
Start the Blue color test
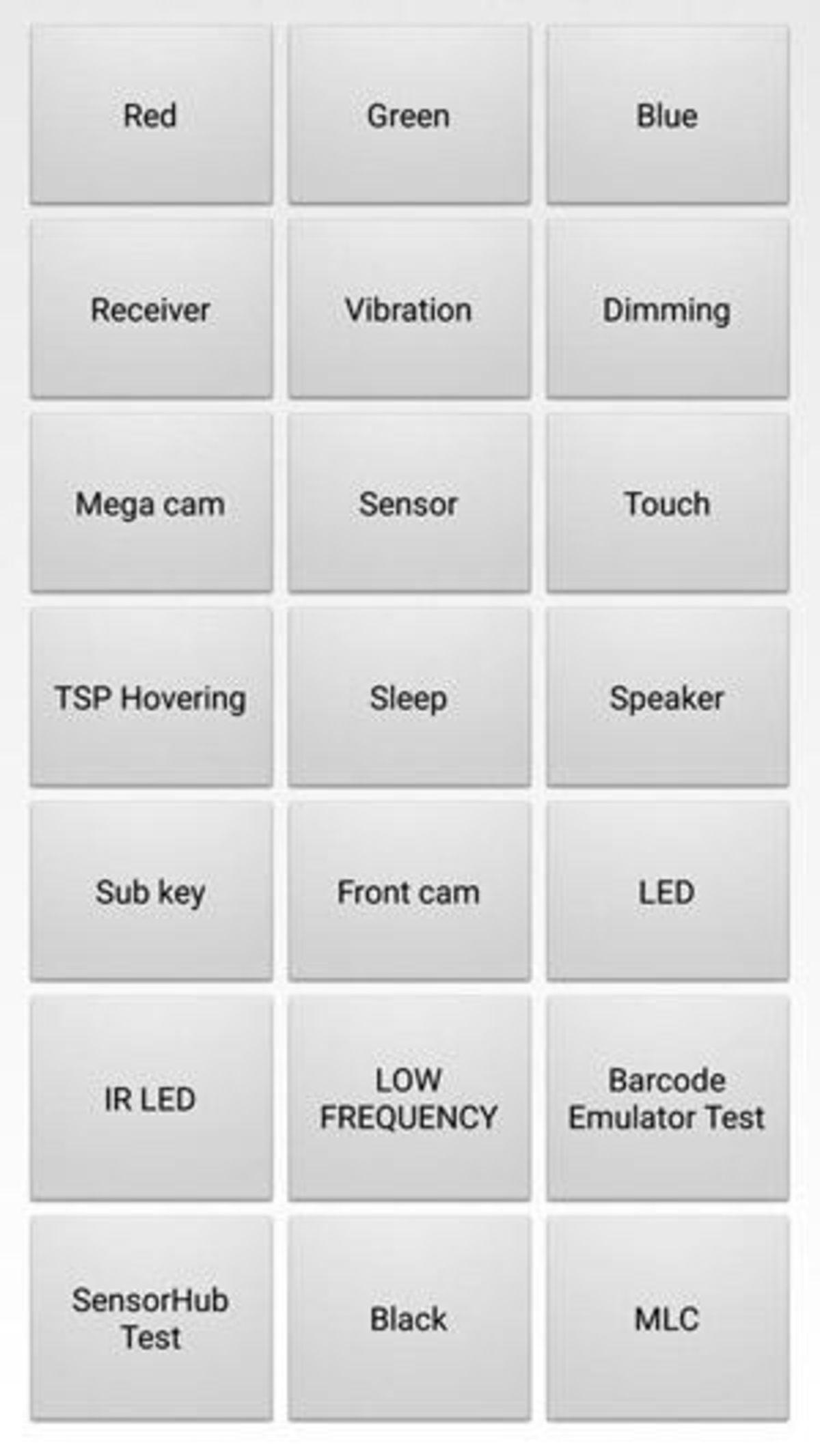(x=667, y=115)
